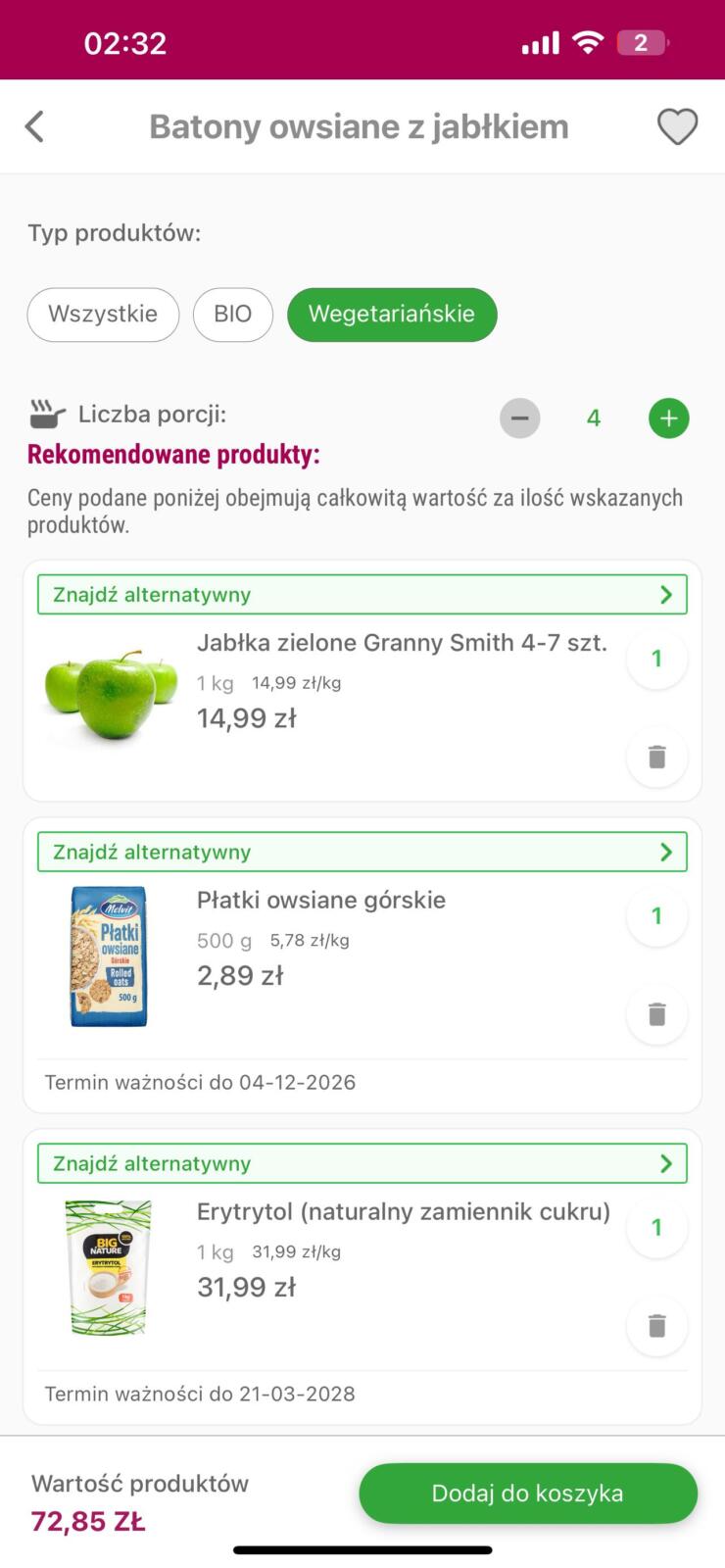Remove Erytrytol with the trash icon
This screenshot has width=725, height=1568.
[656, 1326]
